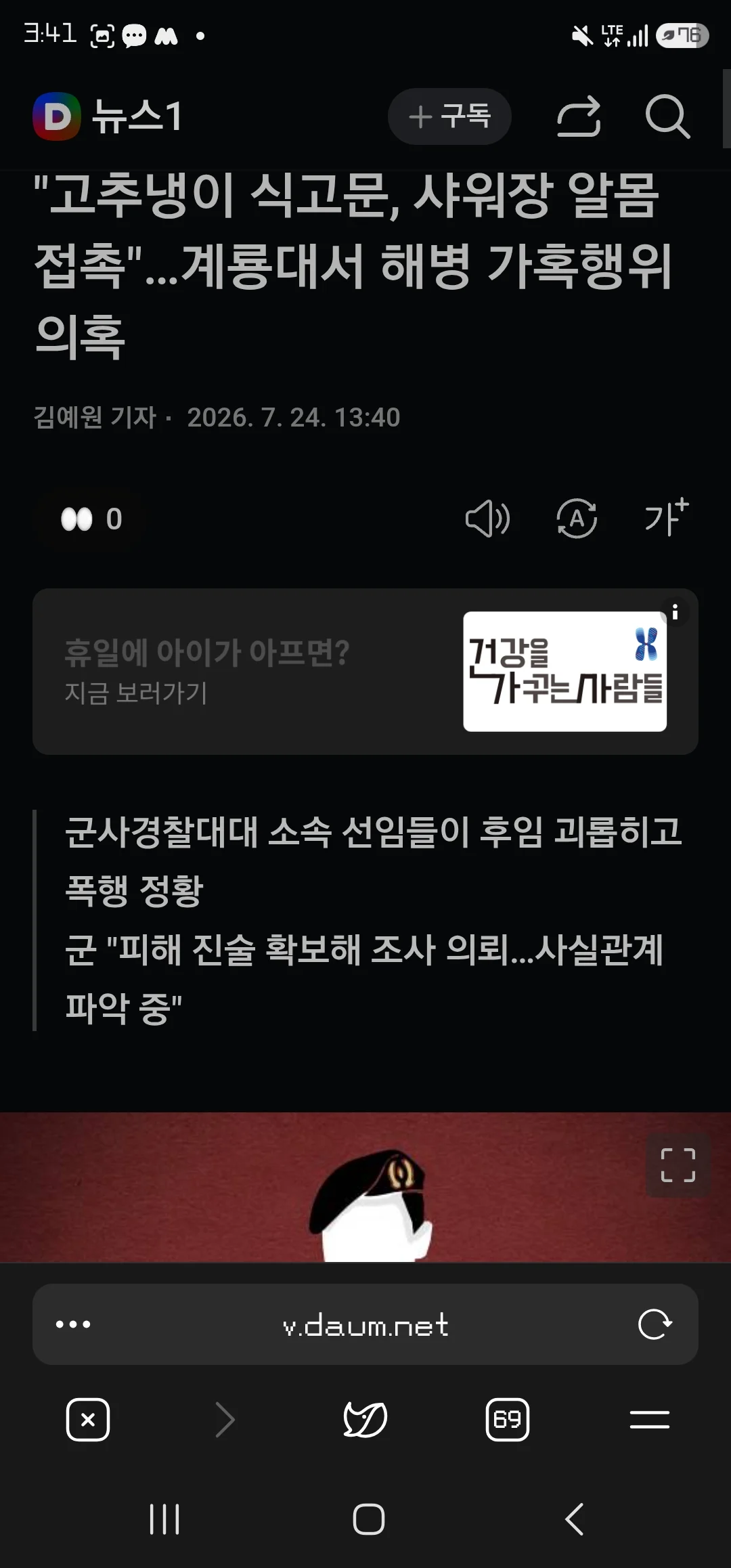
Task: Go forward with the browser arrow
Action: (x=225, y=1420)
